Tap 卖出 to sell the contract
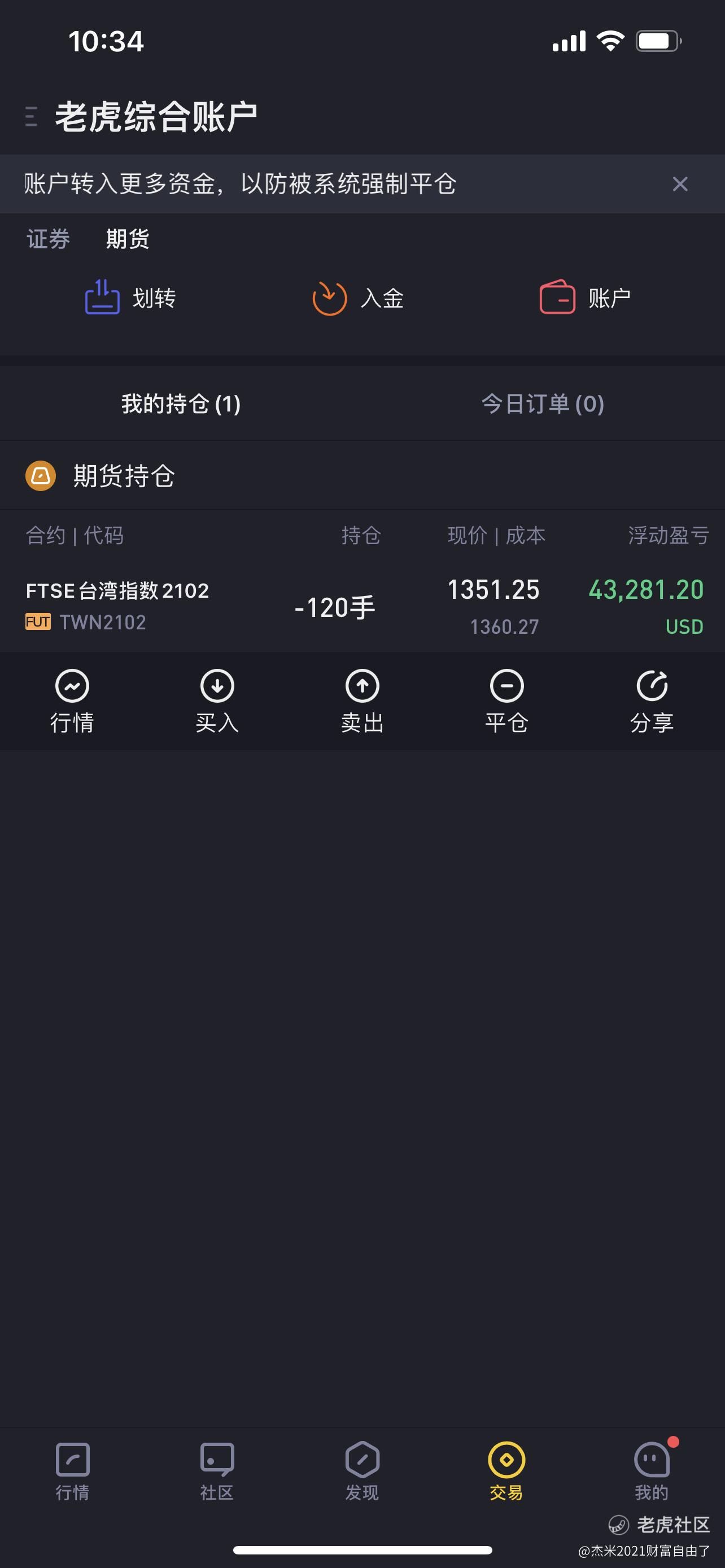The height and width of the screenshot is (1568, 725). (x=362, y=701)
